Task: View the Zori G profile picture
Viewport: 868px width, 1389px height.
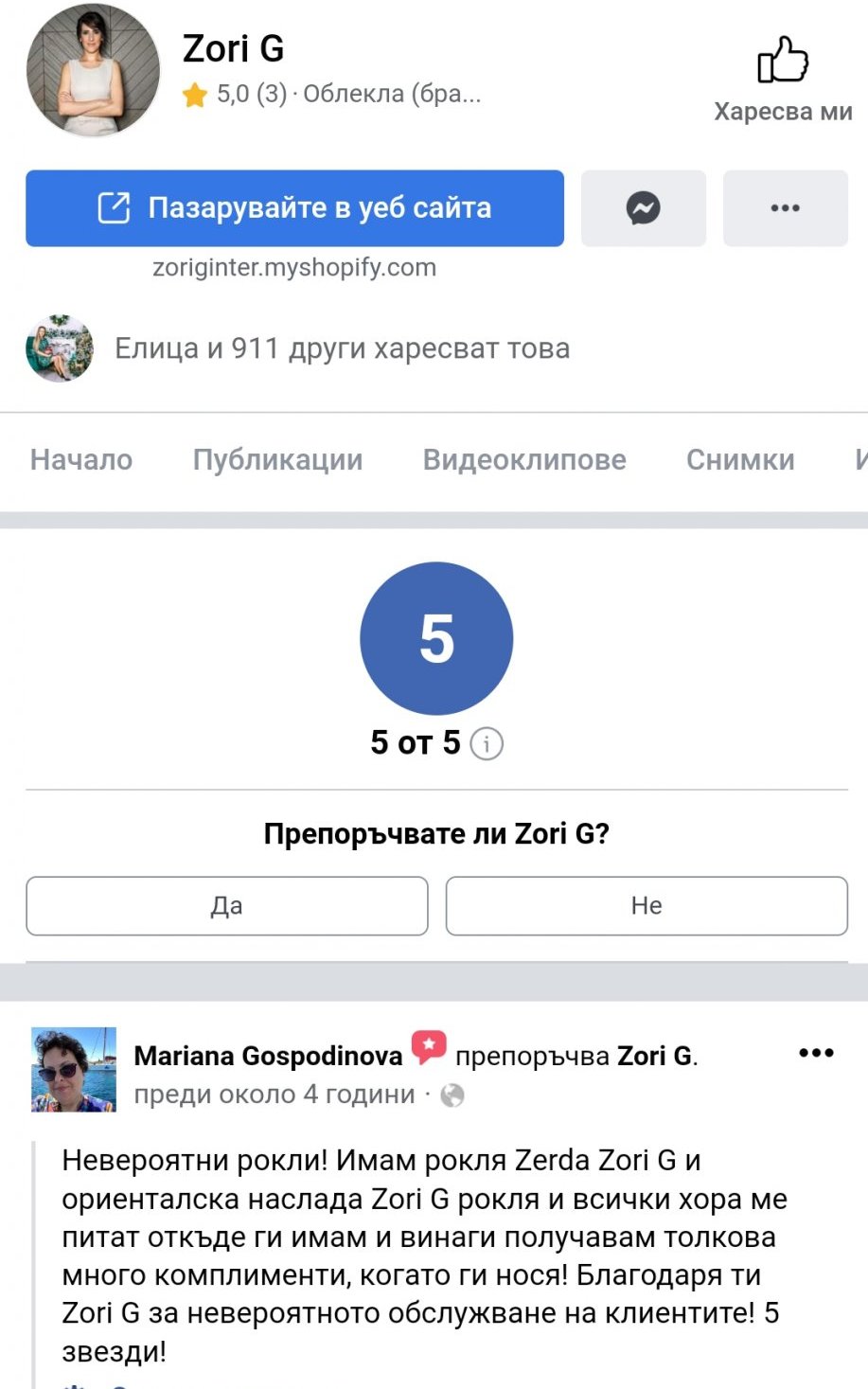Action: point(93,71)
